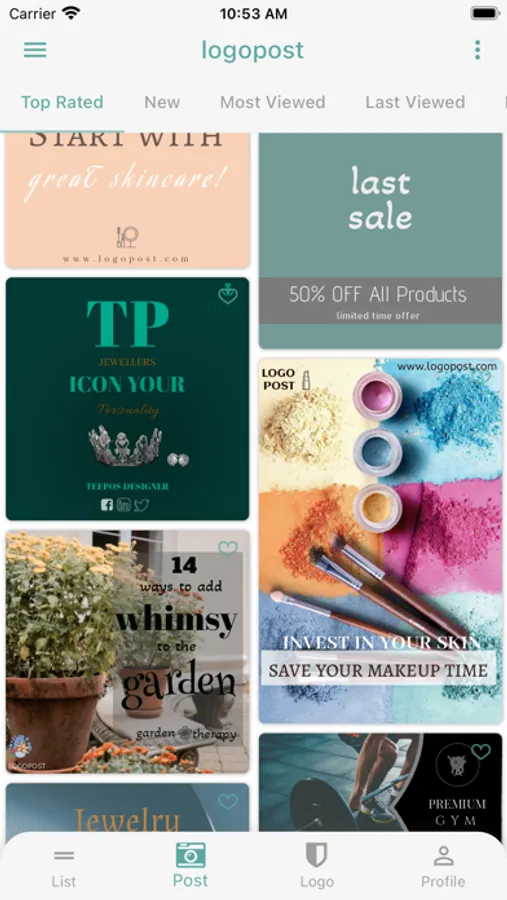Open the three-dot overflow menu
This screenshot has height=900, width=507.
477,50
